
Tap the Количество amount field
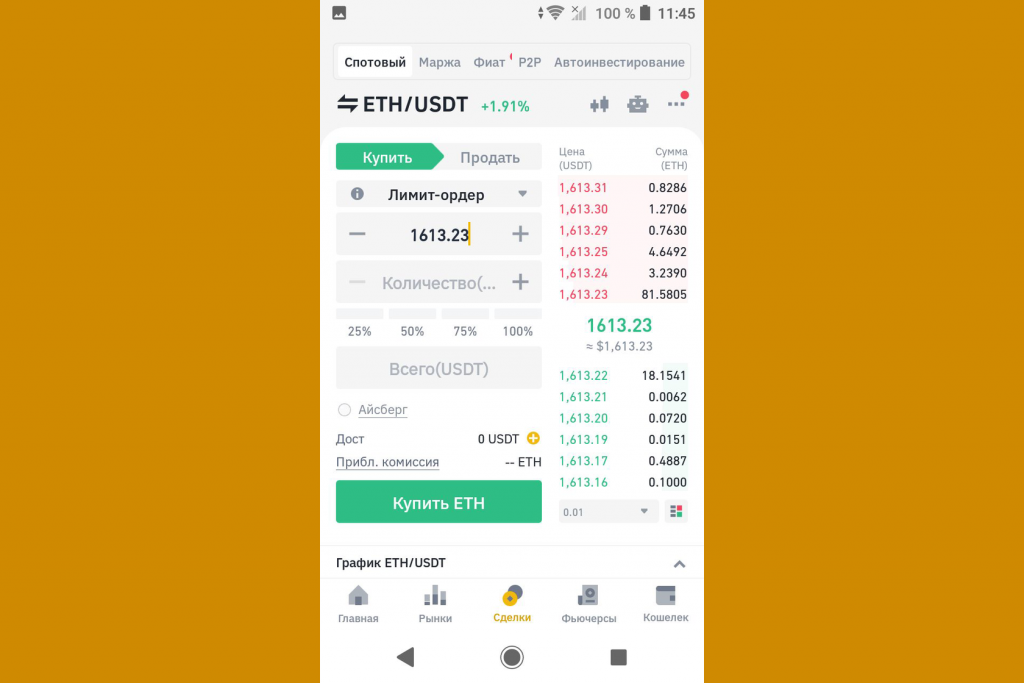[439, 283]
